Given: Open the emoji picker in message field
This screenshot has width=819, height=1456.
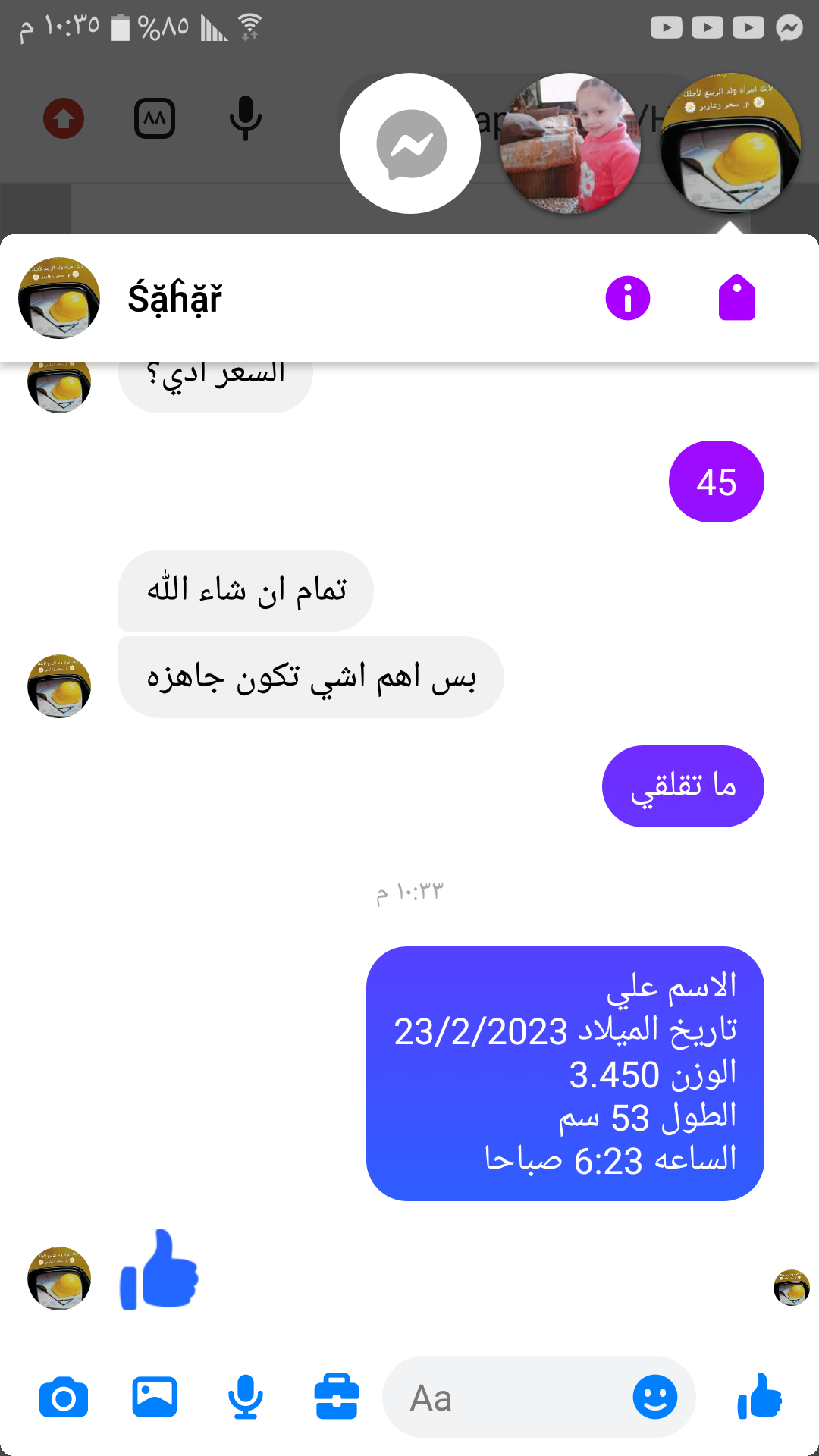Looking at the screenshot, I should pos(654,1398).
